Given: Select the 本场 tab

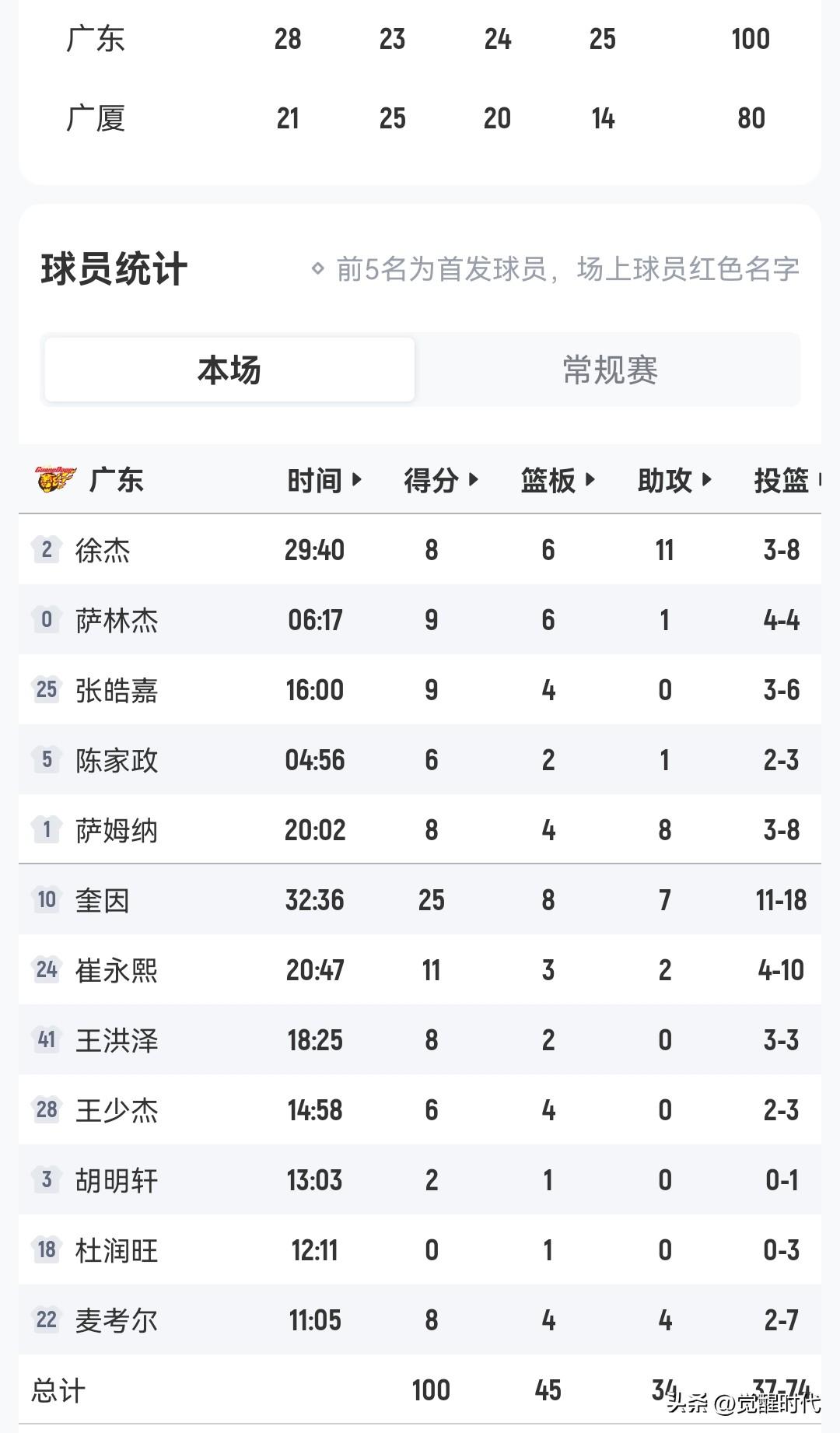Looking at the screenshot, I should pos(229,370).
